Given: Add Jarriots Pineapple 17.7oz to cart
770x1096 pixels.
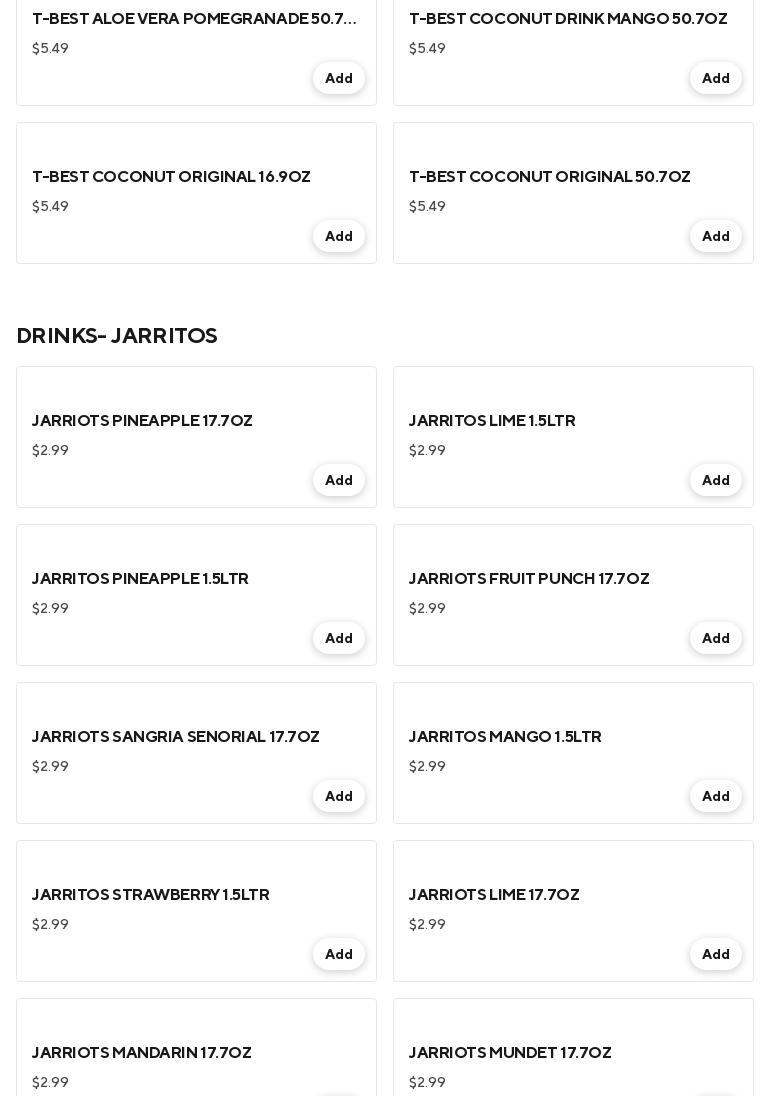Looking at the screenshot, I should click(x=339, y=480).
